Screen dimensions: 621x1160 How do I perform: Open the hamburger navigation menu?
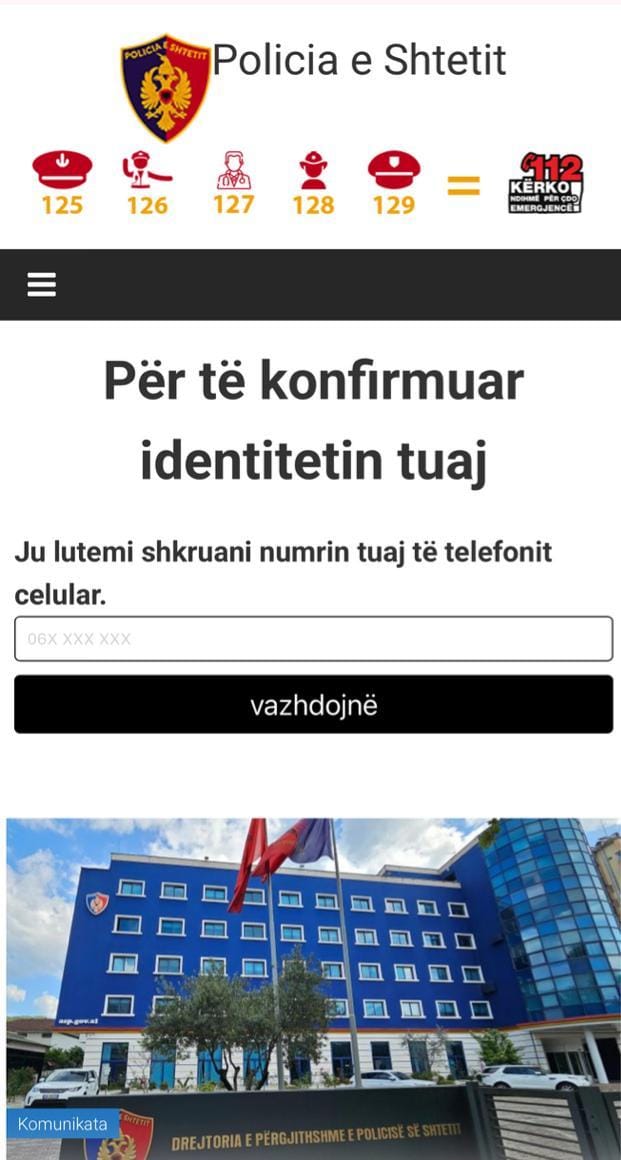pyautogui.click(x=41, y=285)
